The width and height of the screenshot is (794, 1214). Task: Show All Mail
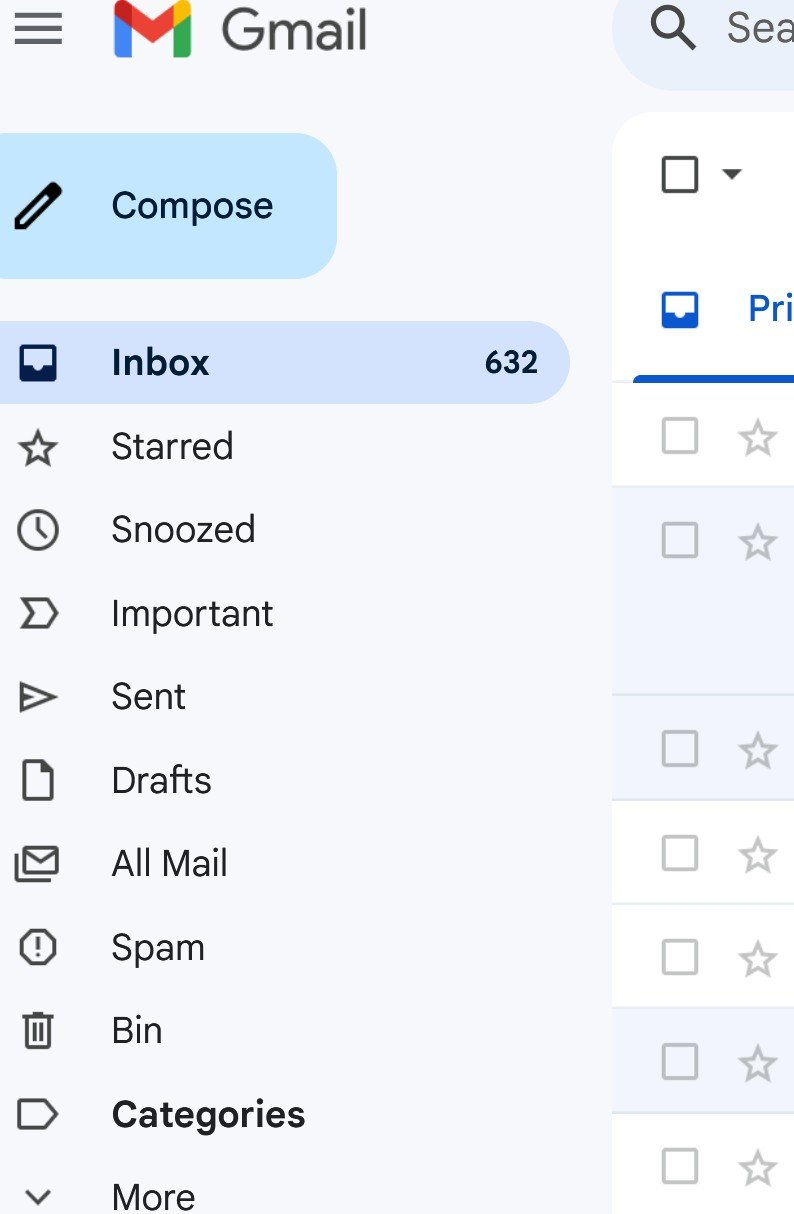click(x=169, y=863)
